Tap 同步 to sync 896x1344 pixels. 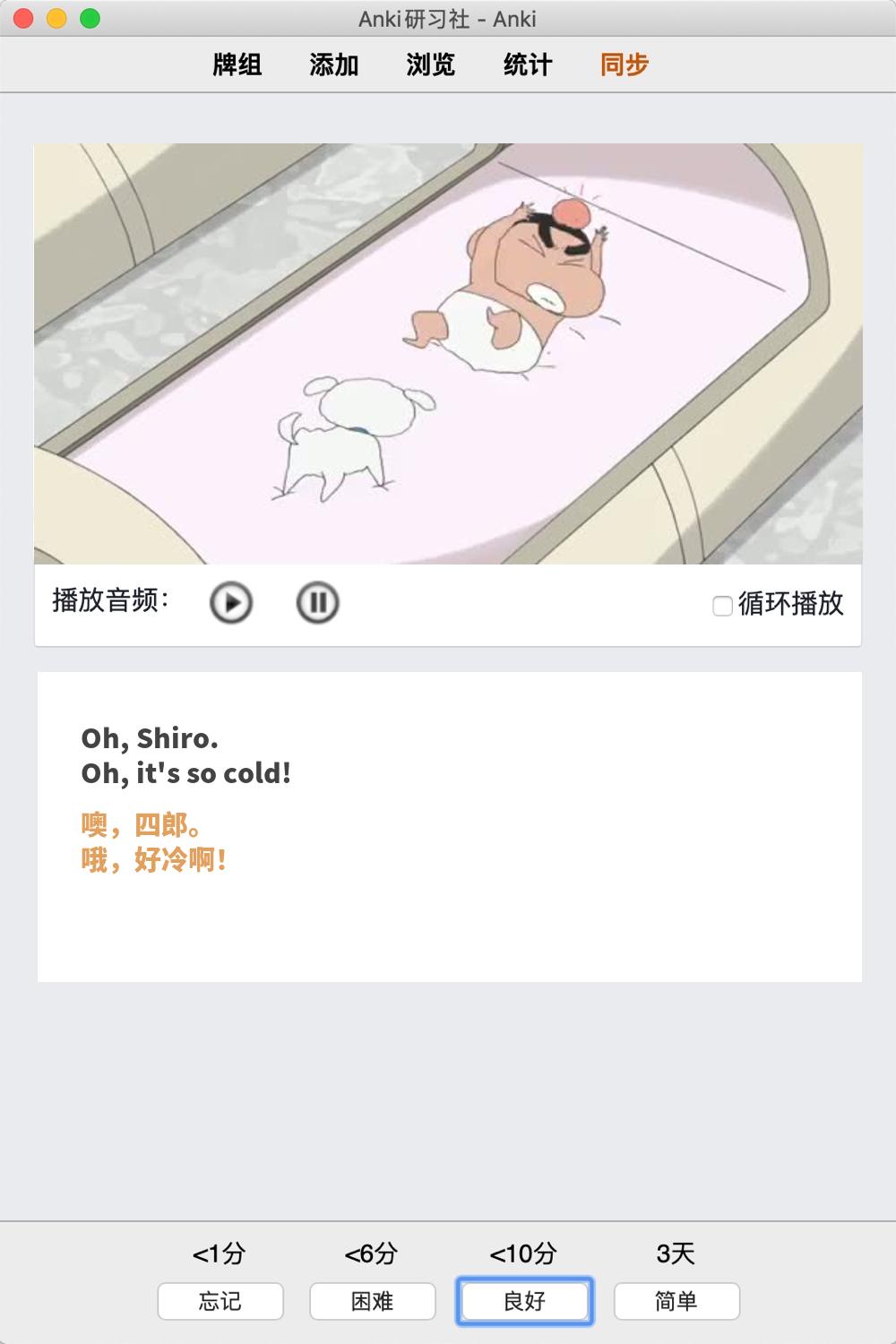pos(625,65)
